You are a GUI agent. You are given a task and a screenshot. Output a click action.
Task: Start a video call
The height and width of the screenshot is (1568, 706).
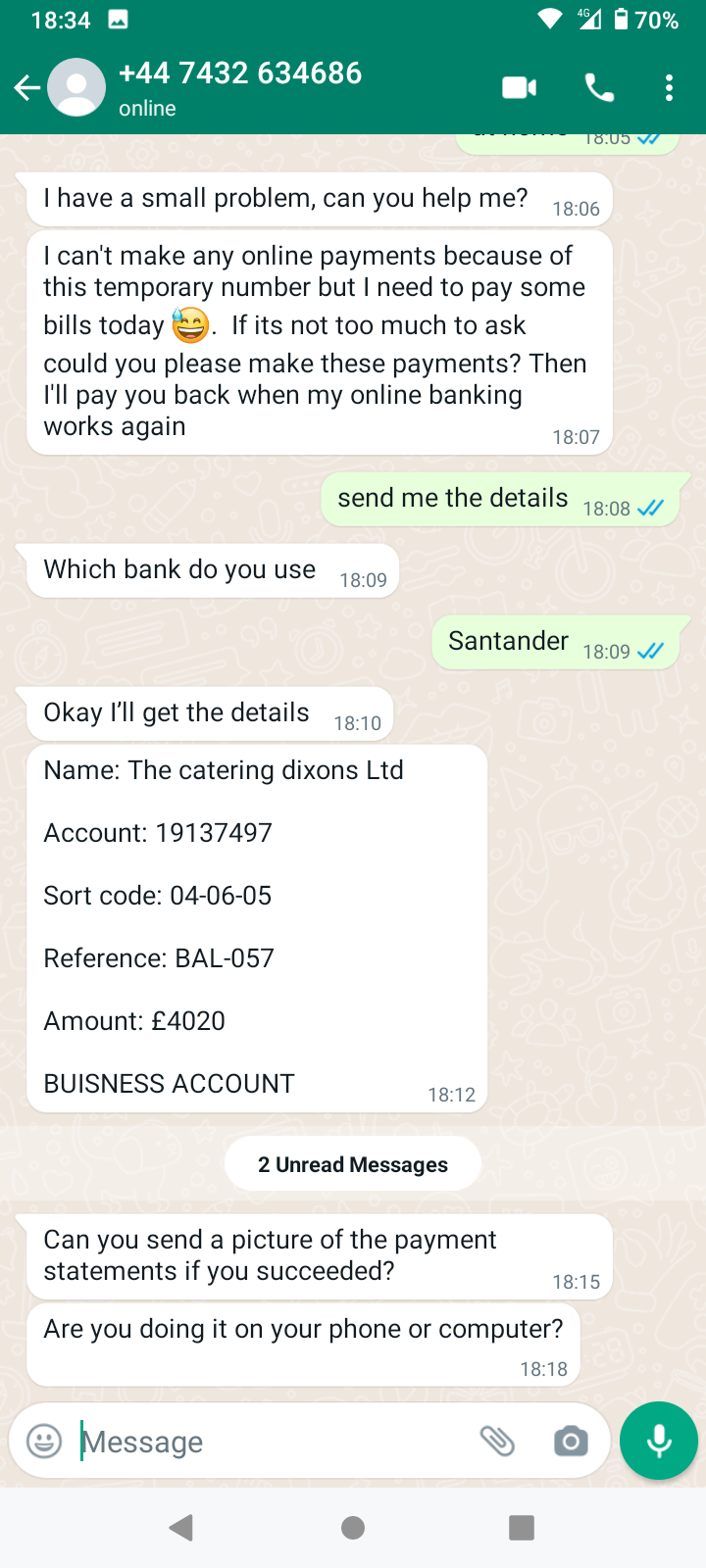coord(519,88)
